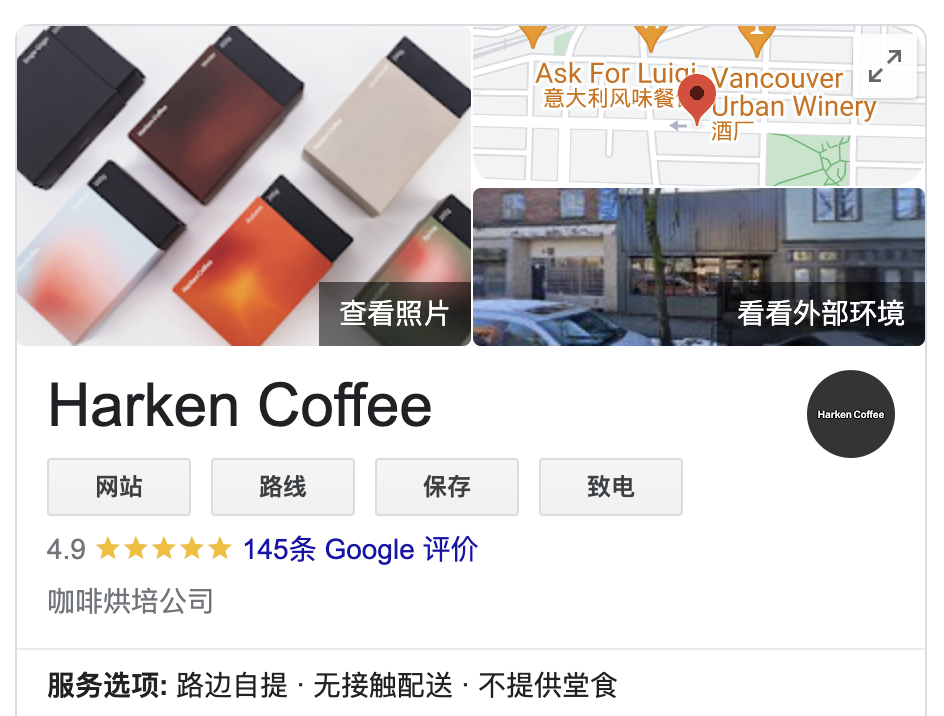Open 145条 Google 评价 reviews link
The width and height of the screenshot is (944, 716).
360,549
